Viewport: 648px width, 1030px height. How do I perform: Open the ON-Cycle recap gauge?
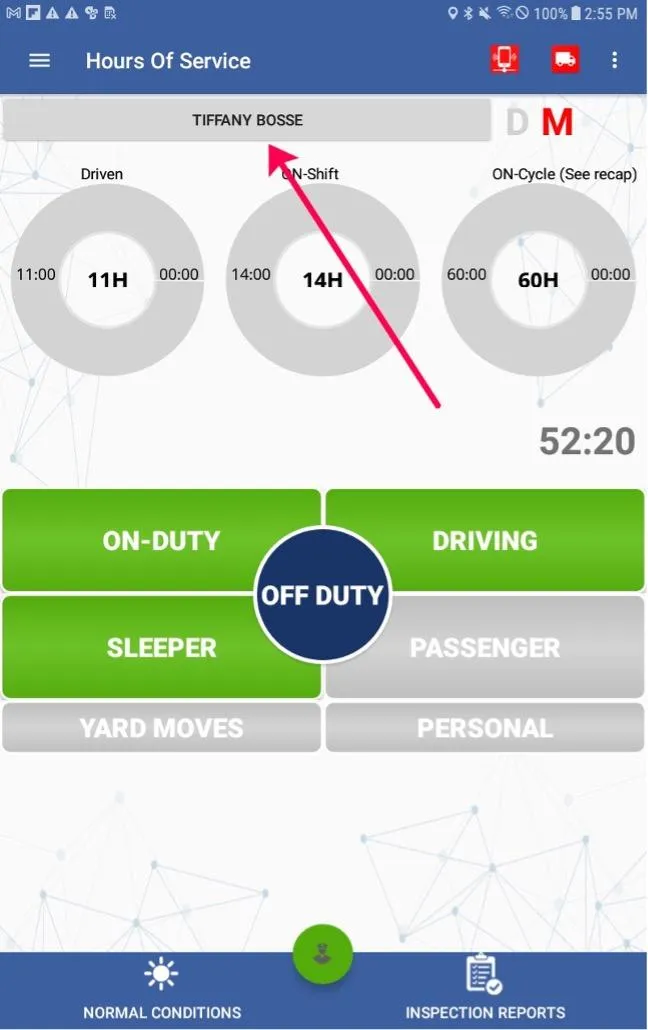(539, 279)
